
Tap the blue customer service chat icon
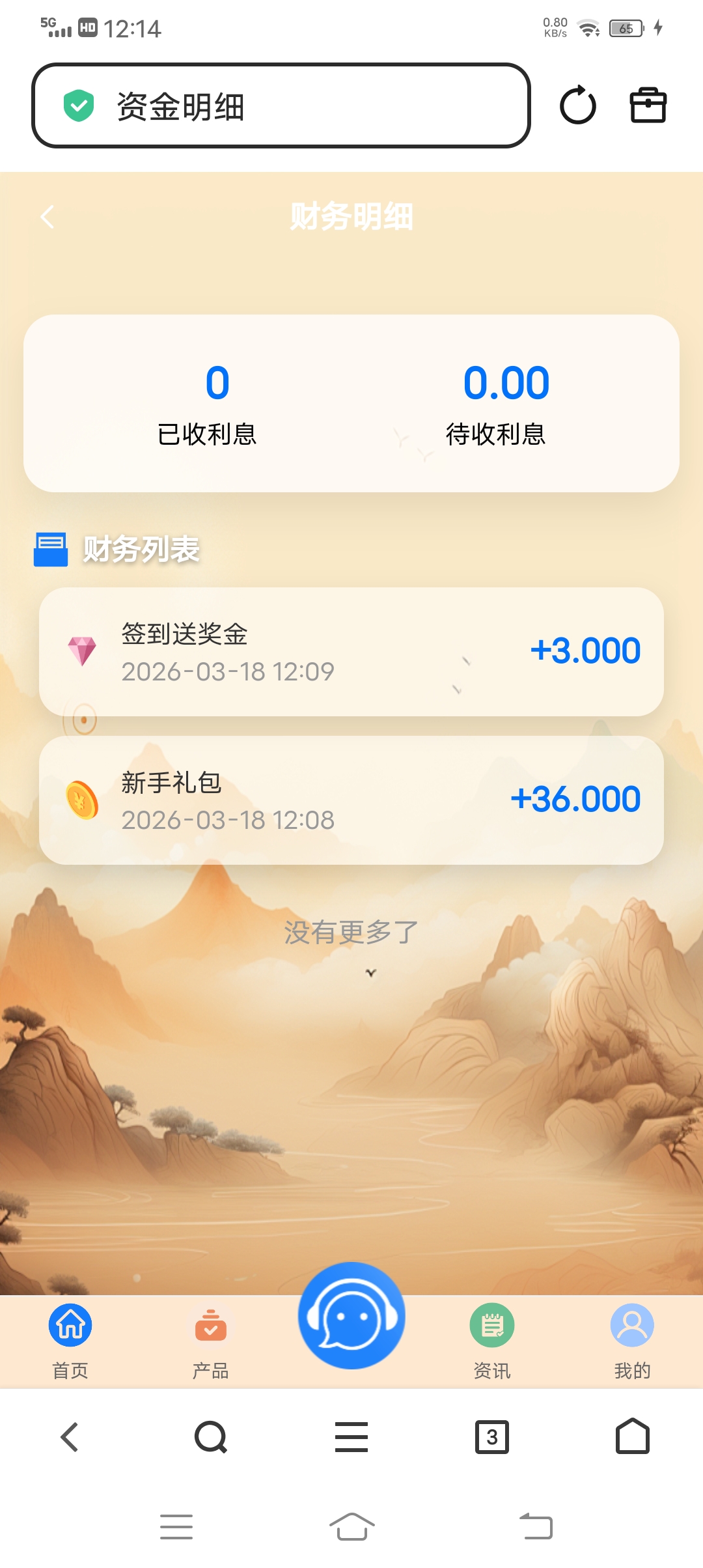351,1315
